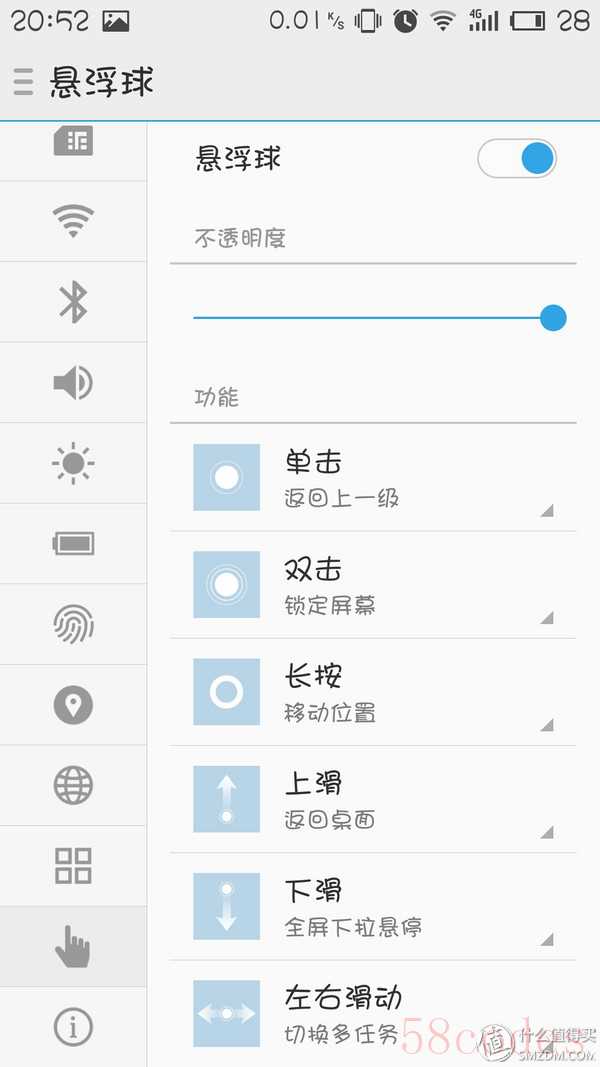Go to fingerprint settings

(x=73, y=625)
